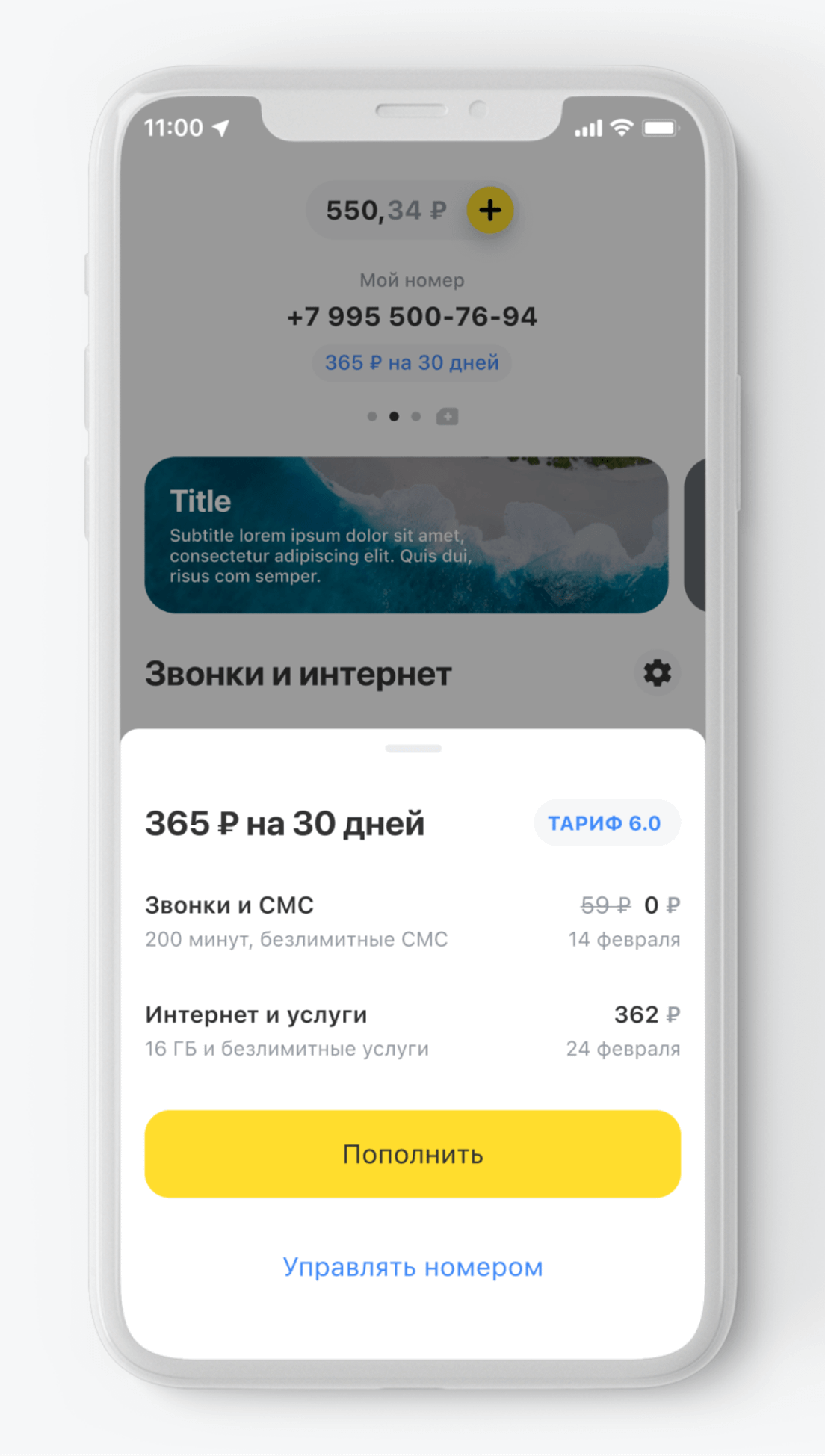Open the Title promo banner

click(406, 535)
